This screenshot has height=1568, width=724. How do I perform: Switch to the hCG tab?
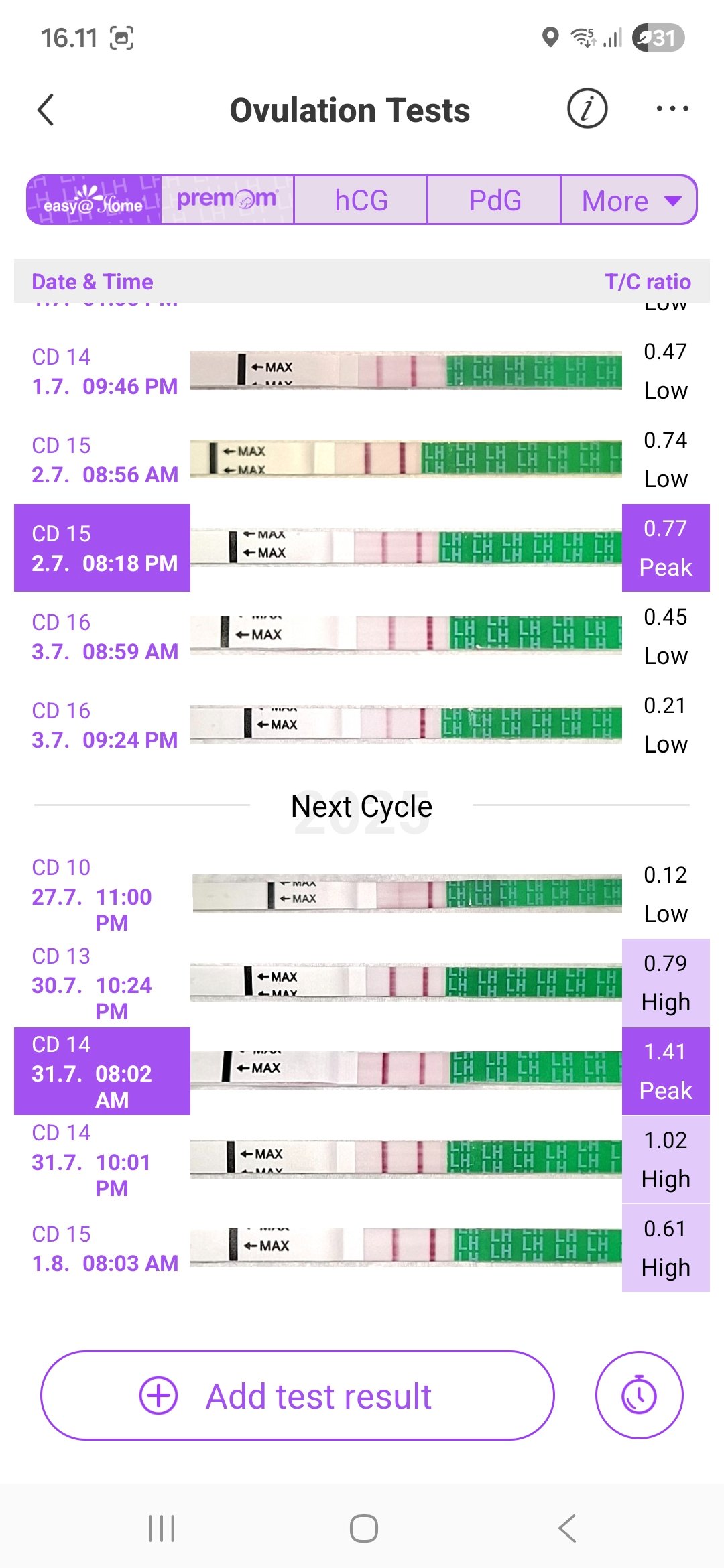[x=361, y=200]
